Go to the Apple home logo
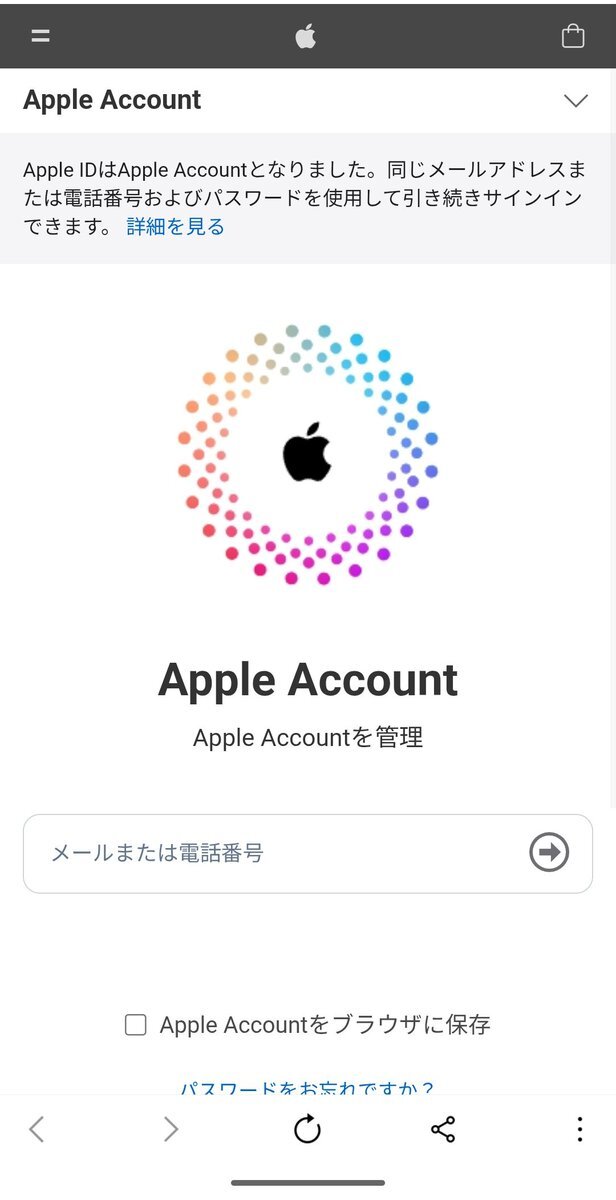Viewport: 616px width, 1200px height. [x=305, y=37]
